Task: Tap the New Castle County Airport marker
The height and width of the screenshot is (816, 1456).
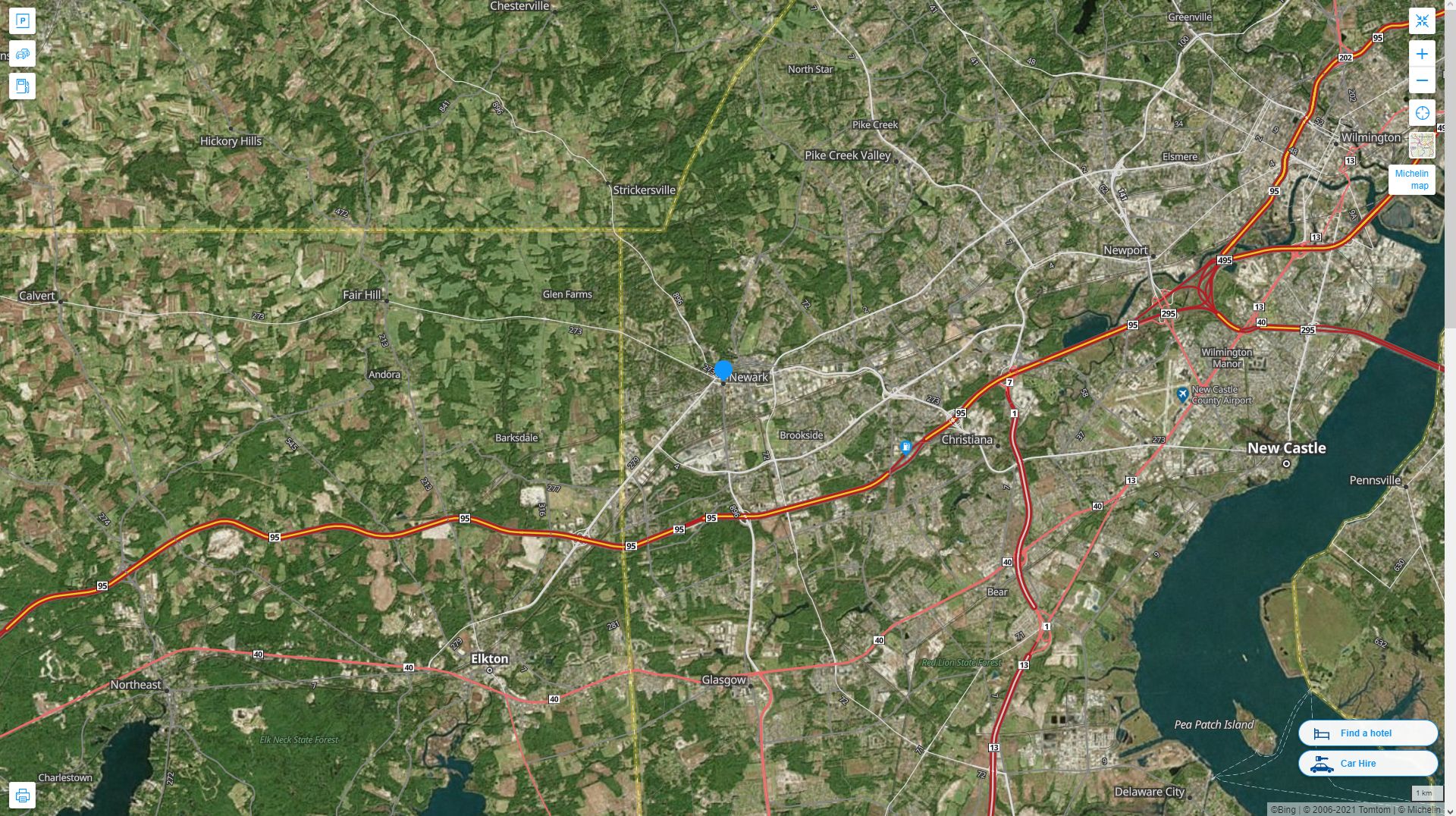Action: (x=1182, y=394)
